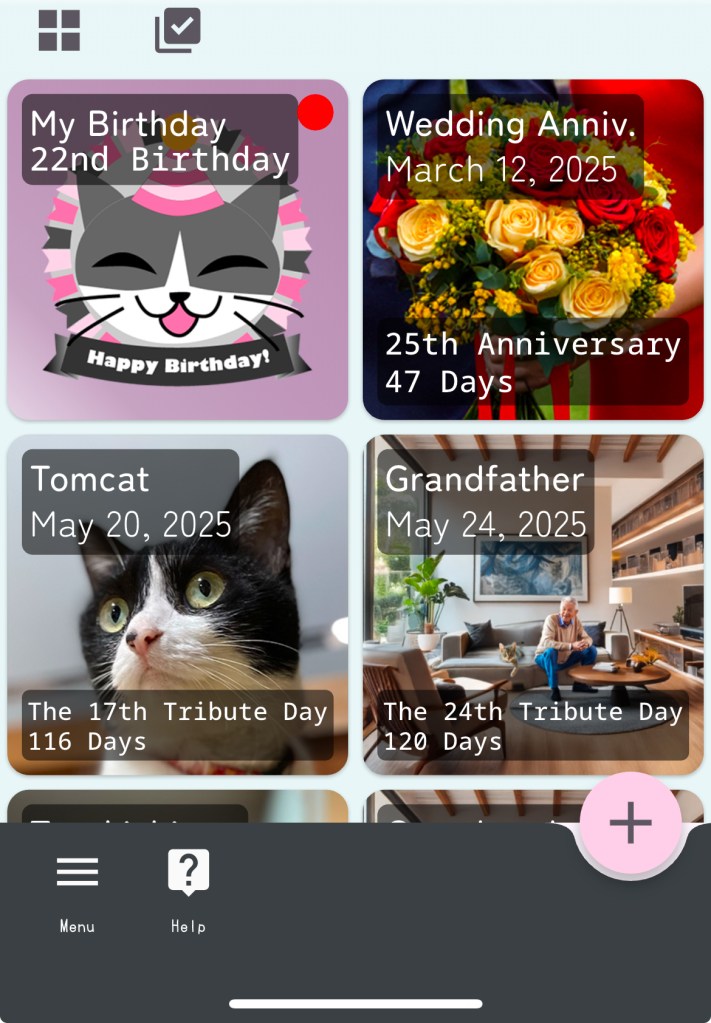Add a new event with plus button
The width and height of the screenshot is (711, 1023).
pyautogui.click(x=630, y=823)
